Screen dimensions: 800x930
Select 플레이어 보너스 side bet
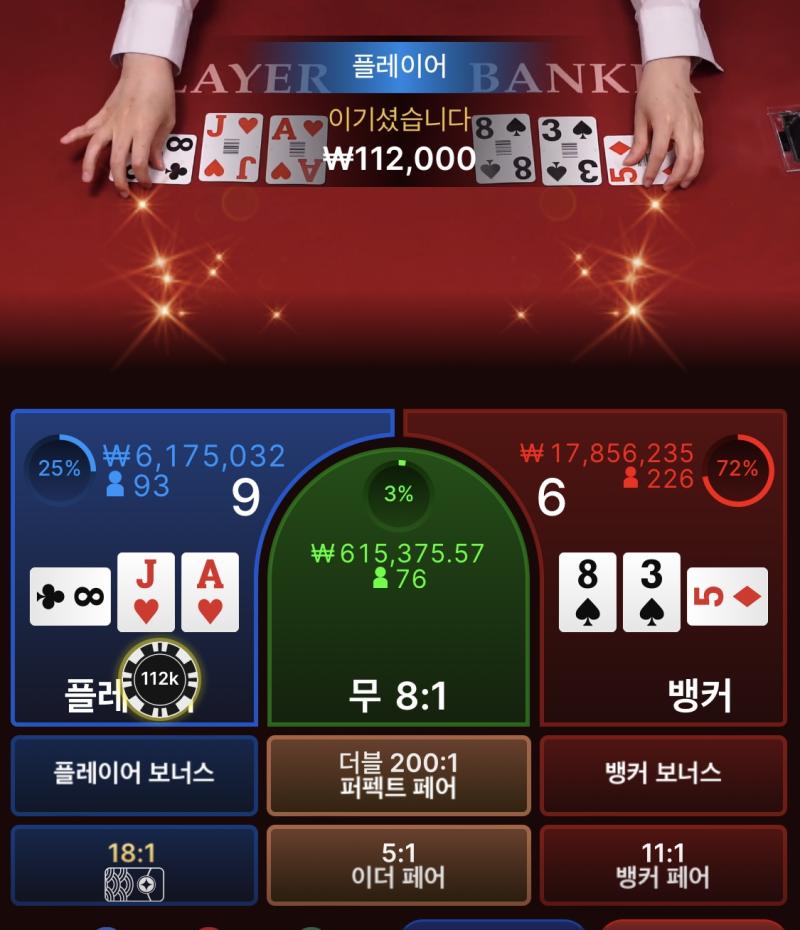[134, 774]
